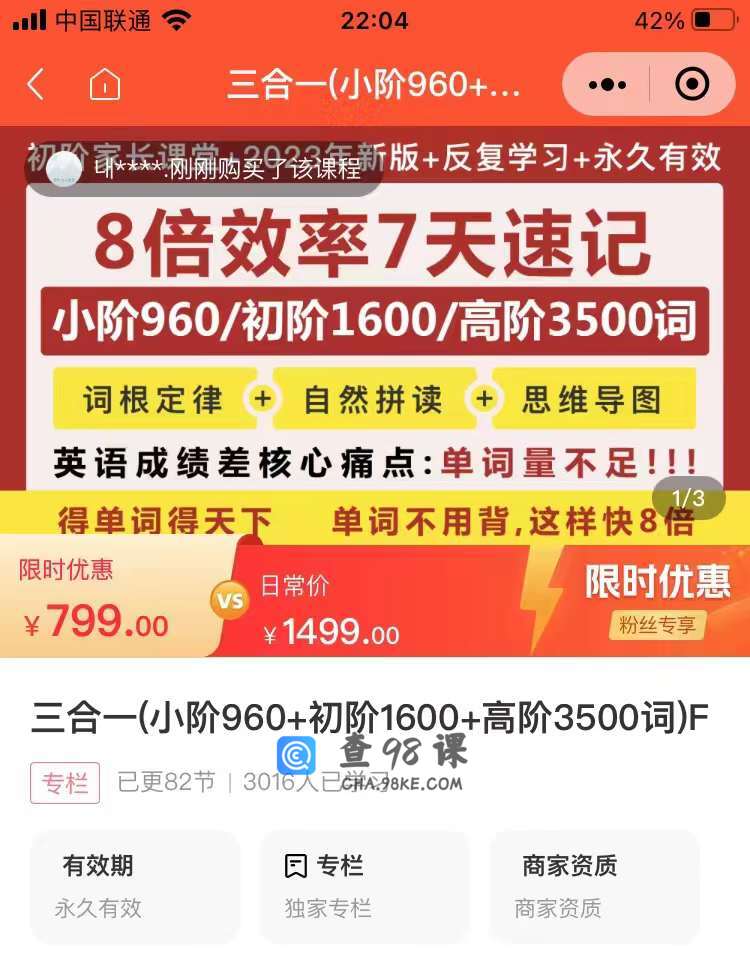Go back using the arrow icon
Image resolution: width=750 pixels, height=960 pixels.
click(36, 84)
